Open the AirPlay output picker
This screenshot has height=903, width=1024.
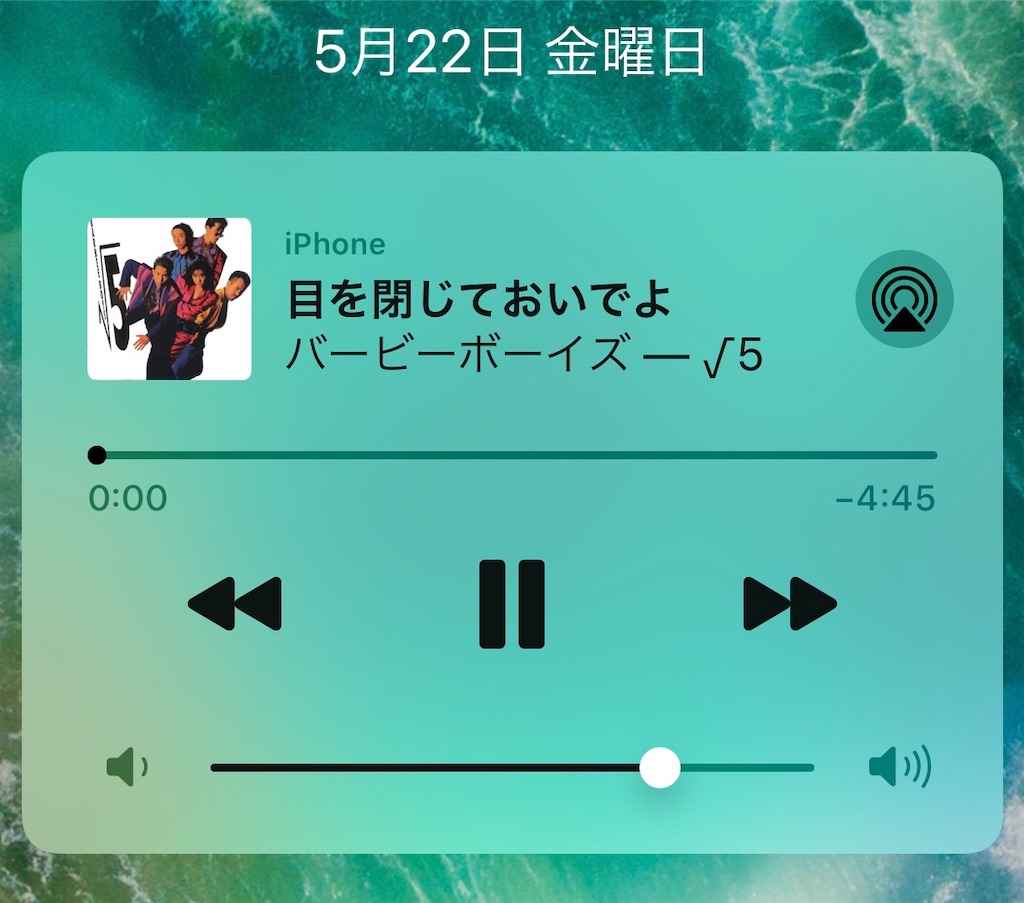[904, 299]
